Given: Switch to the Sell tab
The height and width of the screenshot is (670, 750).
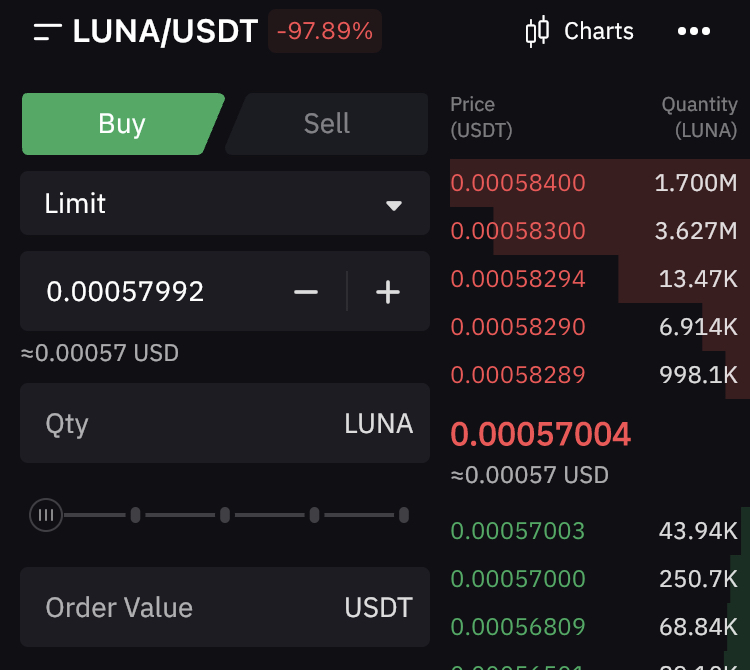Looking at the screenshot, I should pyautogui.click(x=327, y=124).
